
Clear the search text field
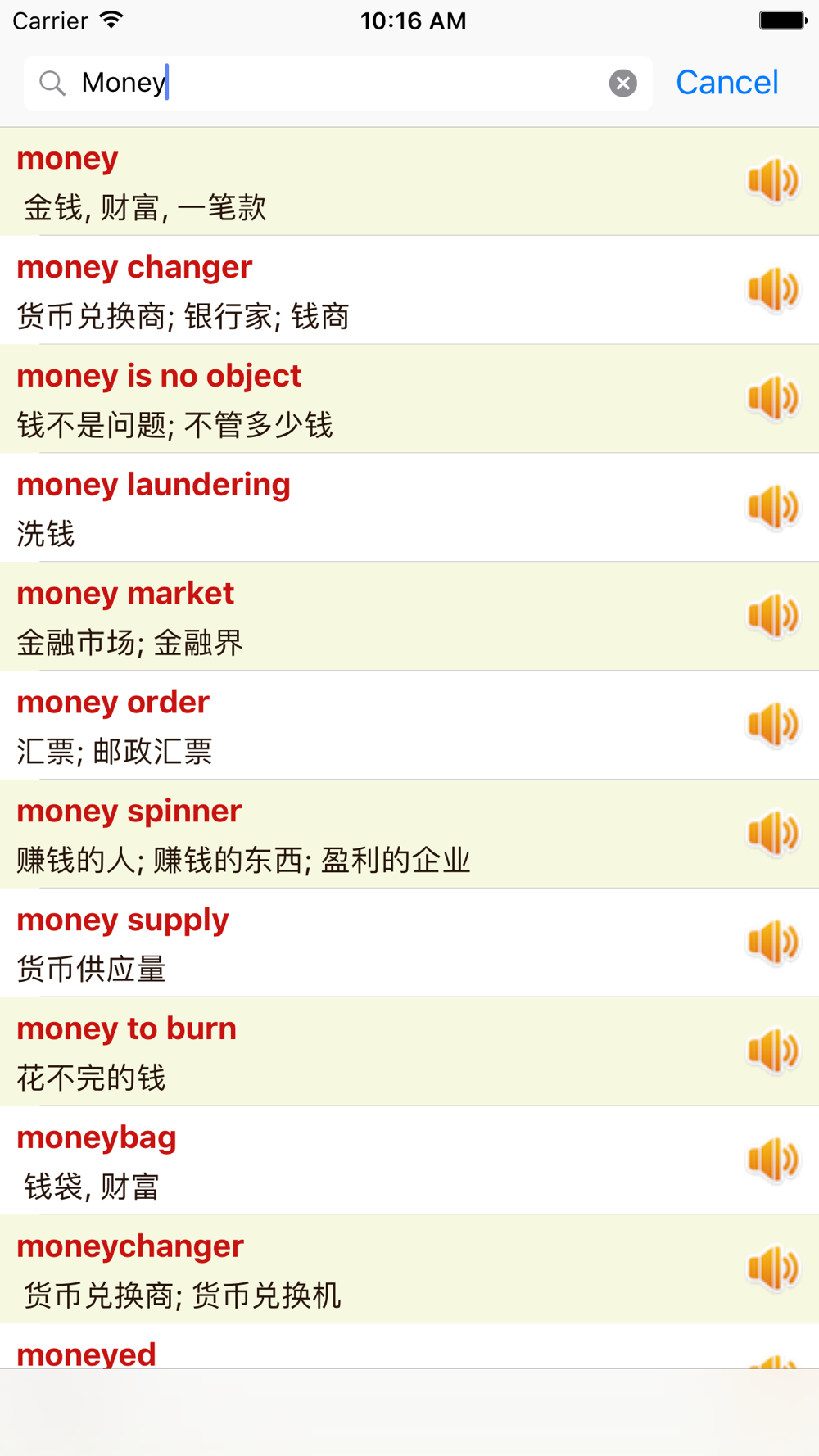coord(622,83)
